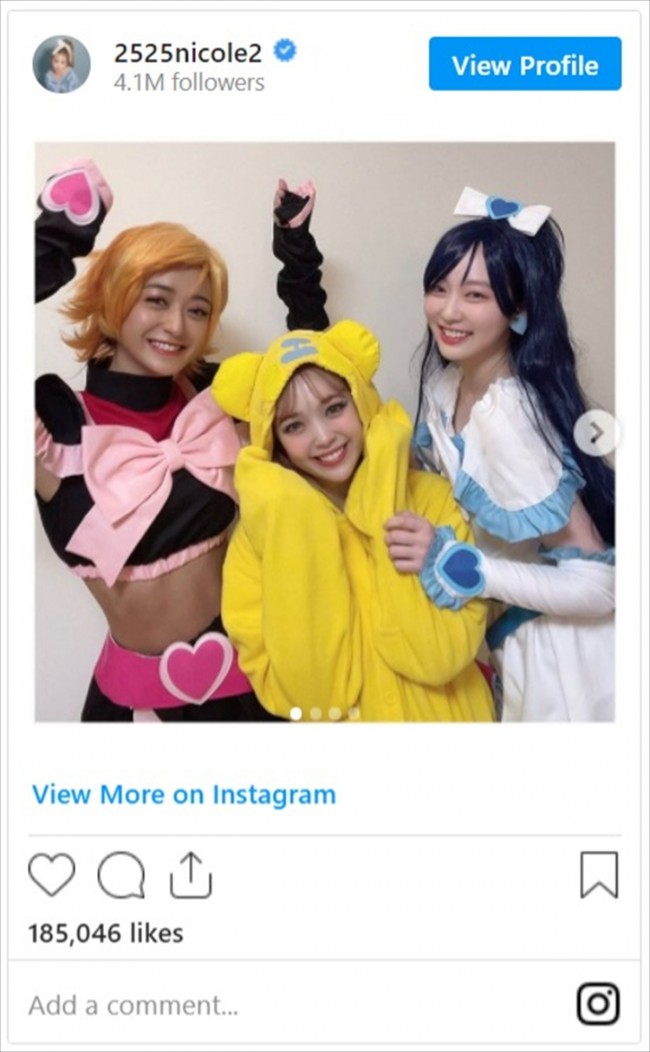650x1052 pixels.
Task: Open the 2525nicole2 username link
Action: click(187, 52)
